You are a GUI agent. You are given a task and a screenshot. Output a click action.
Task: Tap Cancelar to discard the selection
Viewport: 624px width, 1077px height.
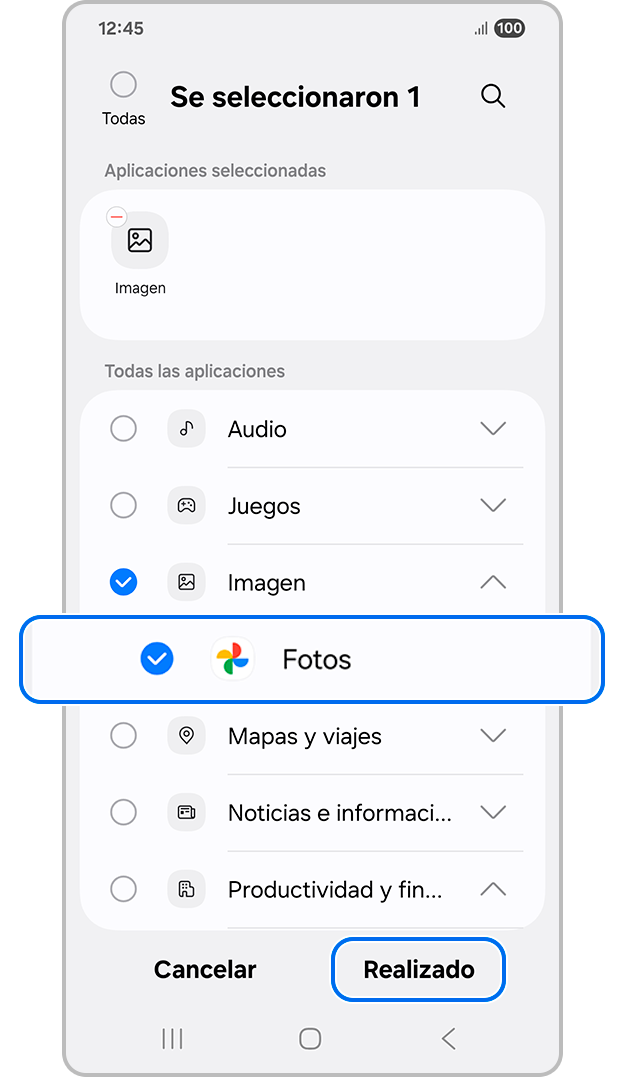coord(205,969)
